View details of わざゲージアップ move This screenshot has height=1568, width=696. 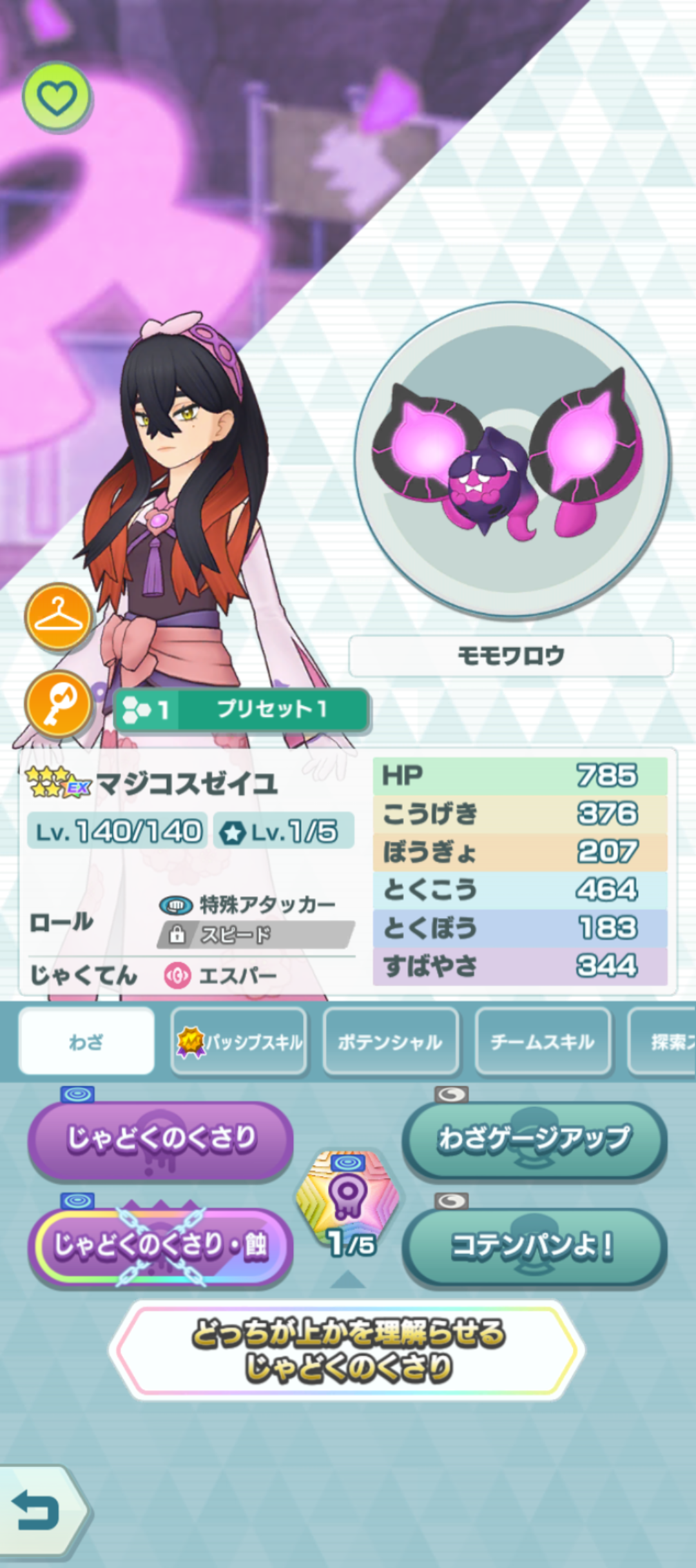(x=534, y=1140)
